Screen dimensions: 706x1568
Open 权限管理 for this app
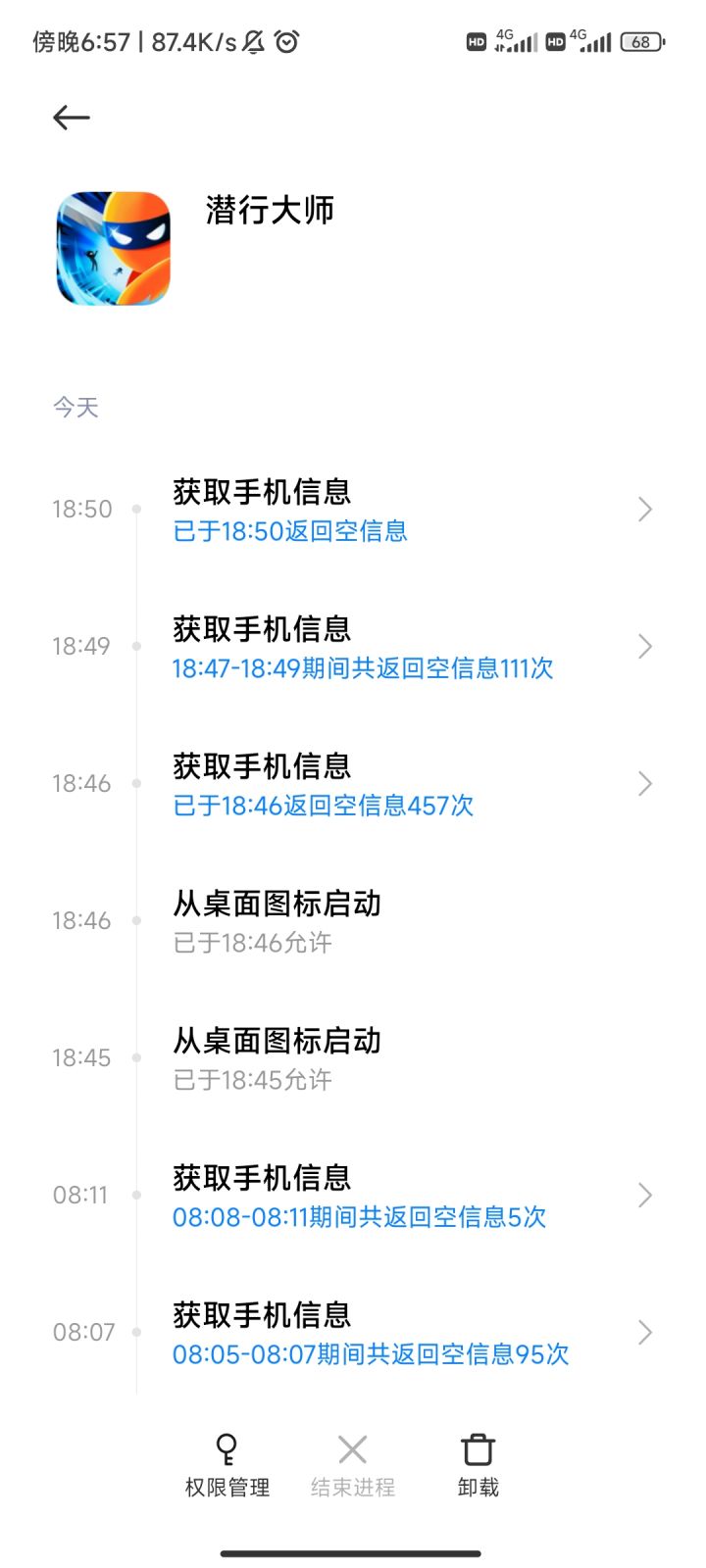coord(227,1465)
